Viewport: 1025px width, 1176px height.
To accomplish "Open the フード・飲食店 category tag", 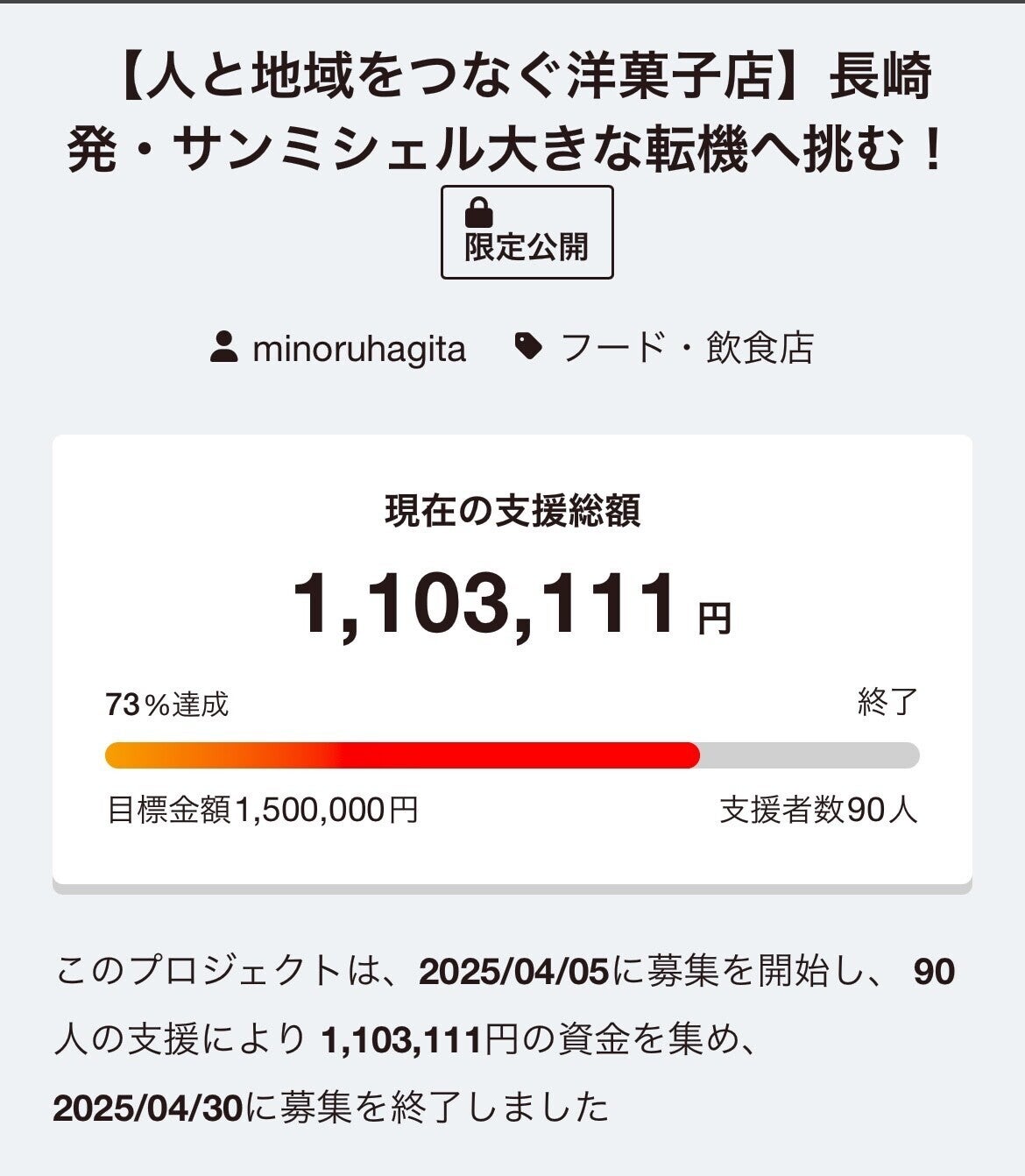I will coord(685,349).
